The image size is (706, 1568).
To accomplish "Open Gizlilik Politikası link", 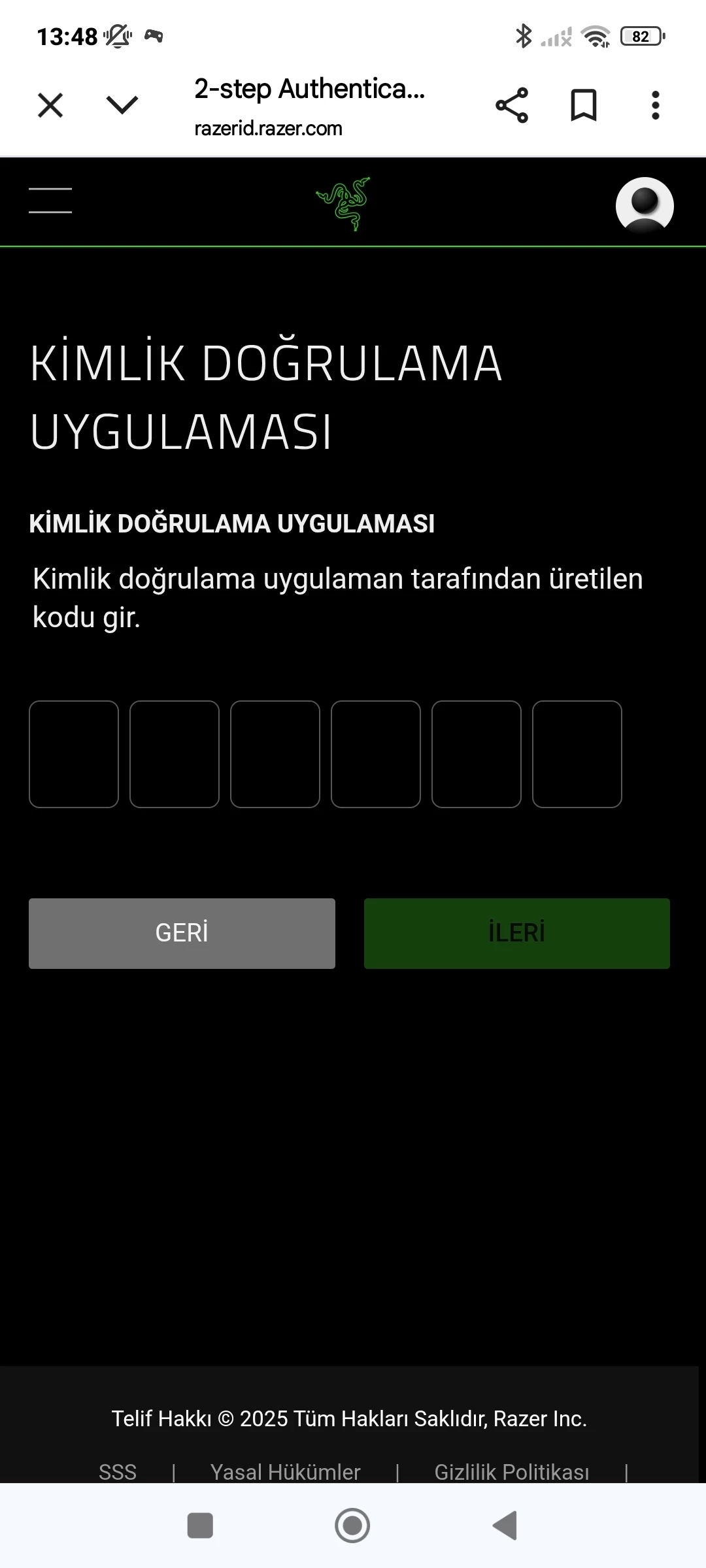I will coord(511,1472).
